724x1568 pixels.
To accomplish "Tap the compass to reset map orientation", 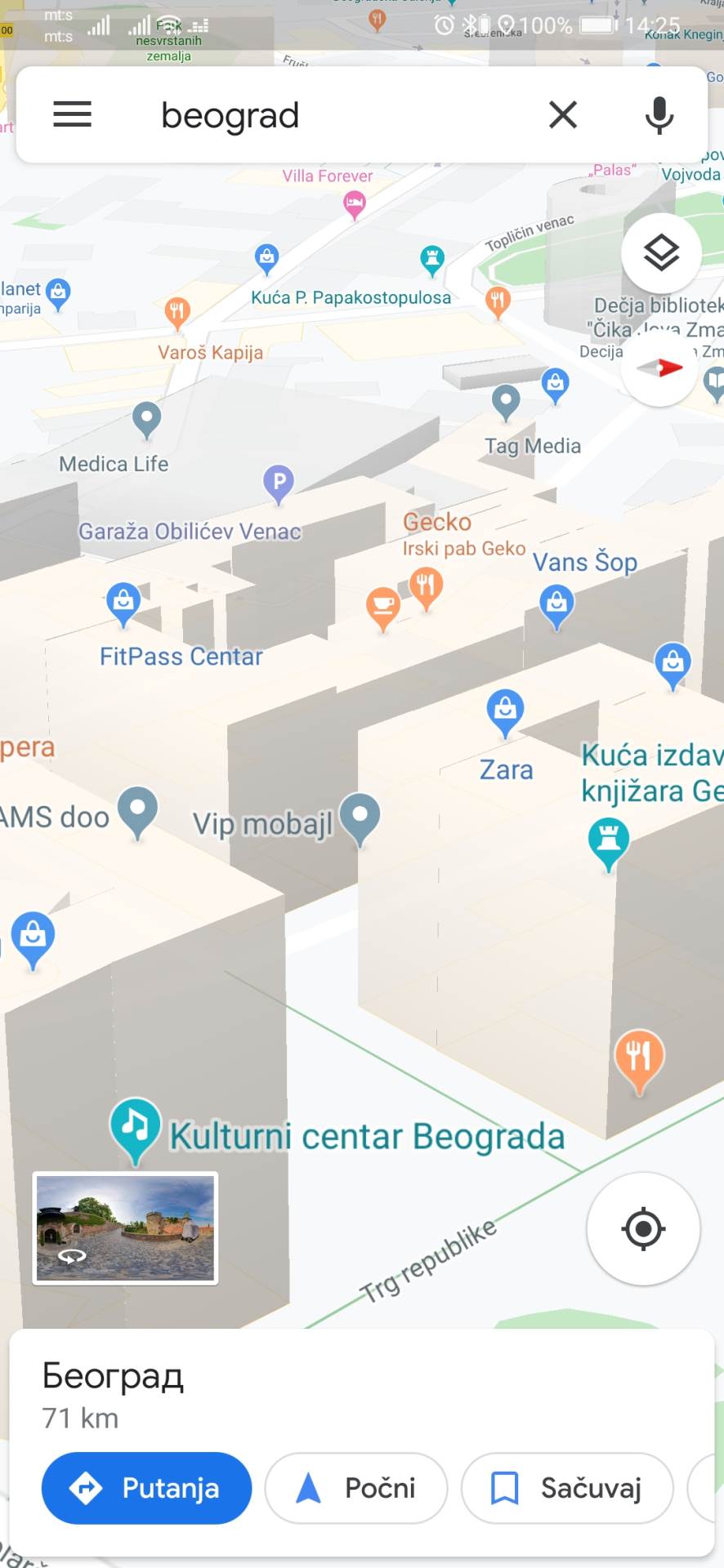I will (x=659, y=368).
